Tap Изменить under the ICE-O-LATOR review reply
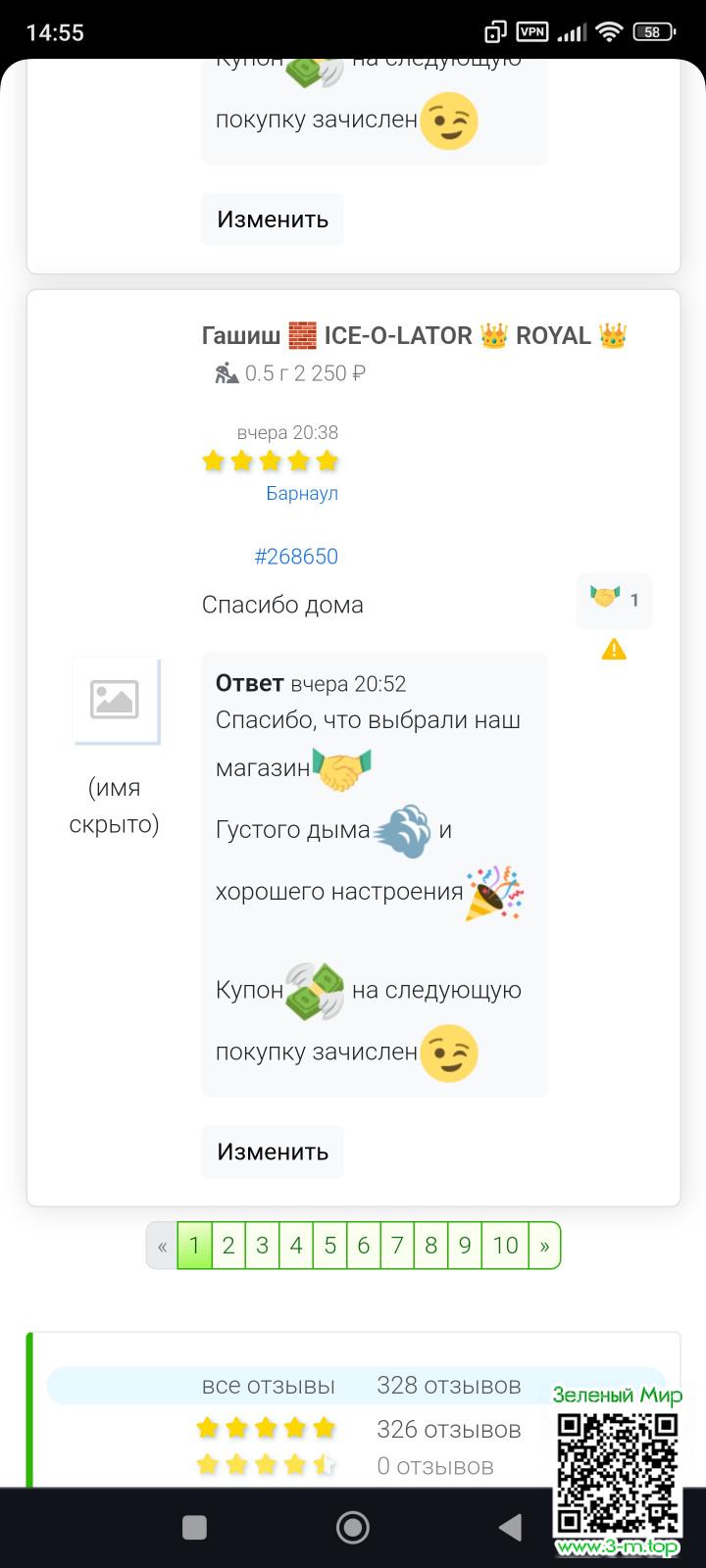Screen dimensions: 706x1568 [273, 1151]
